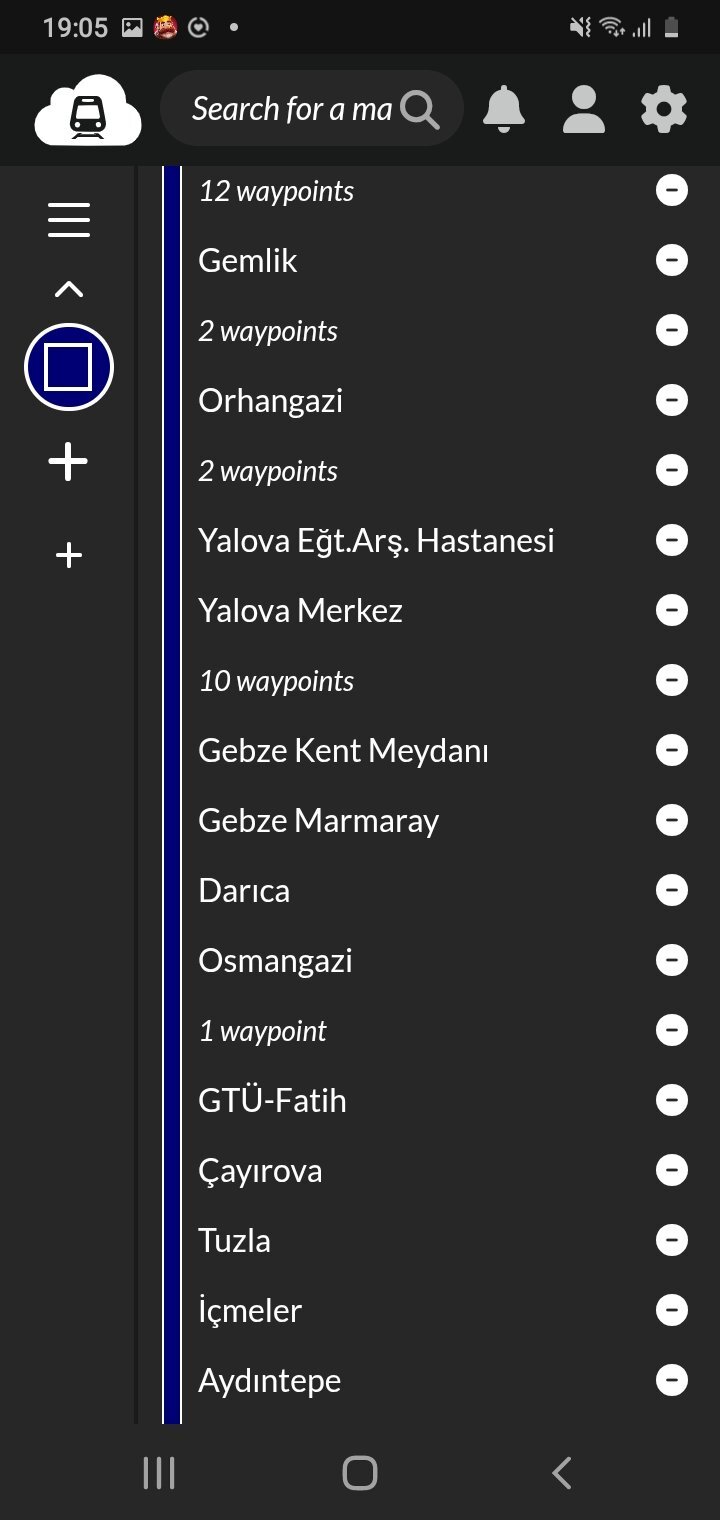720x1520 pixels.
Task: Collapse the list using the up chevron
Action: click(x=68, y=288)
